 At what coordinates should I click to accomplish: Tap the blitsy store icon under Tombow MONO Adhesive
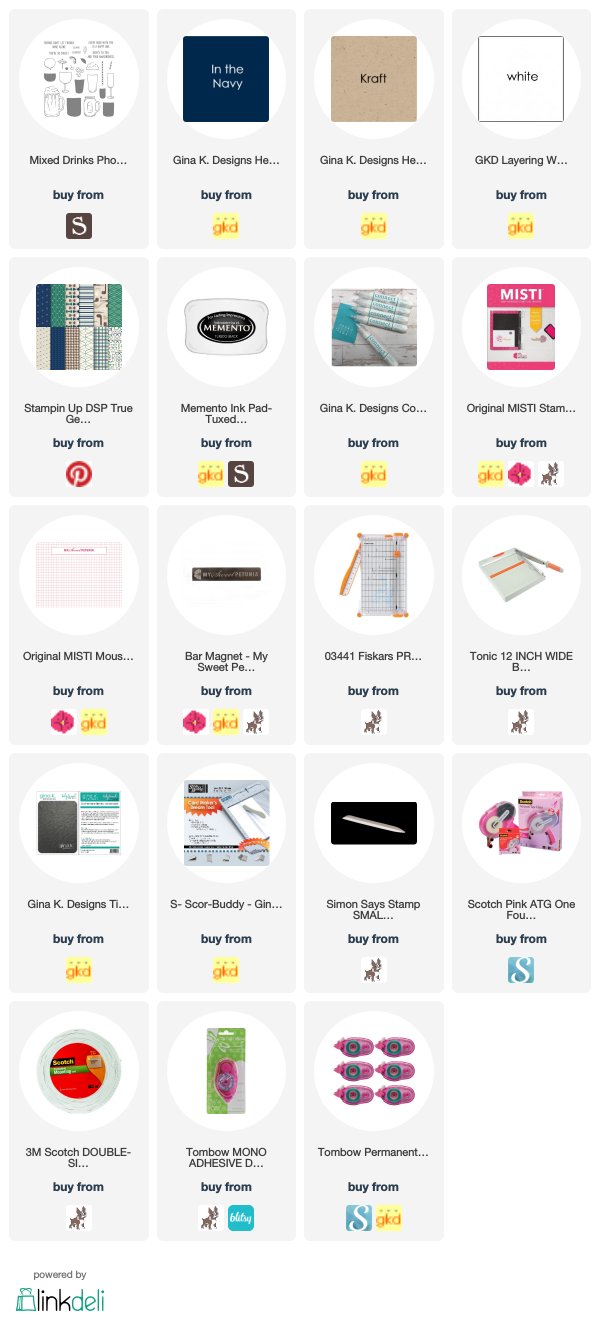pyautogui.click(x=240, y=1218)
